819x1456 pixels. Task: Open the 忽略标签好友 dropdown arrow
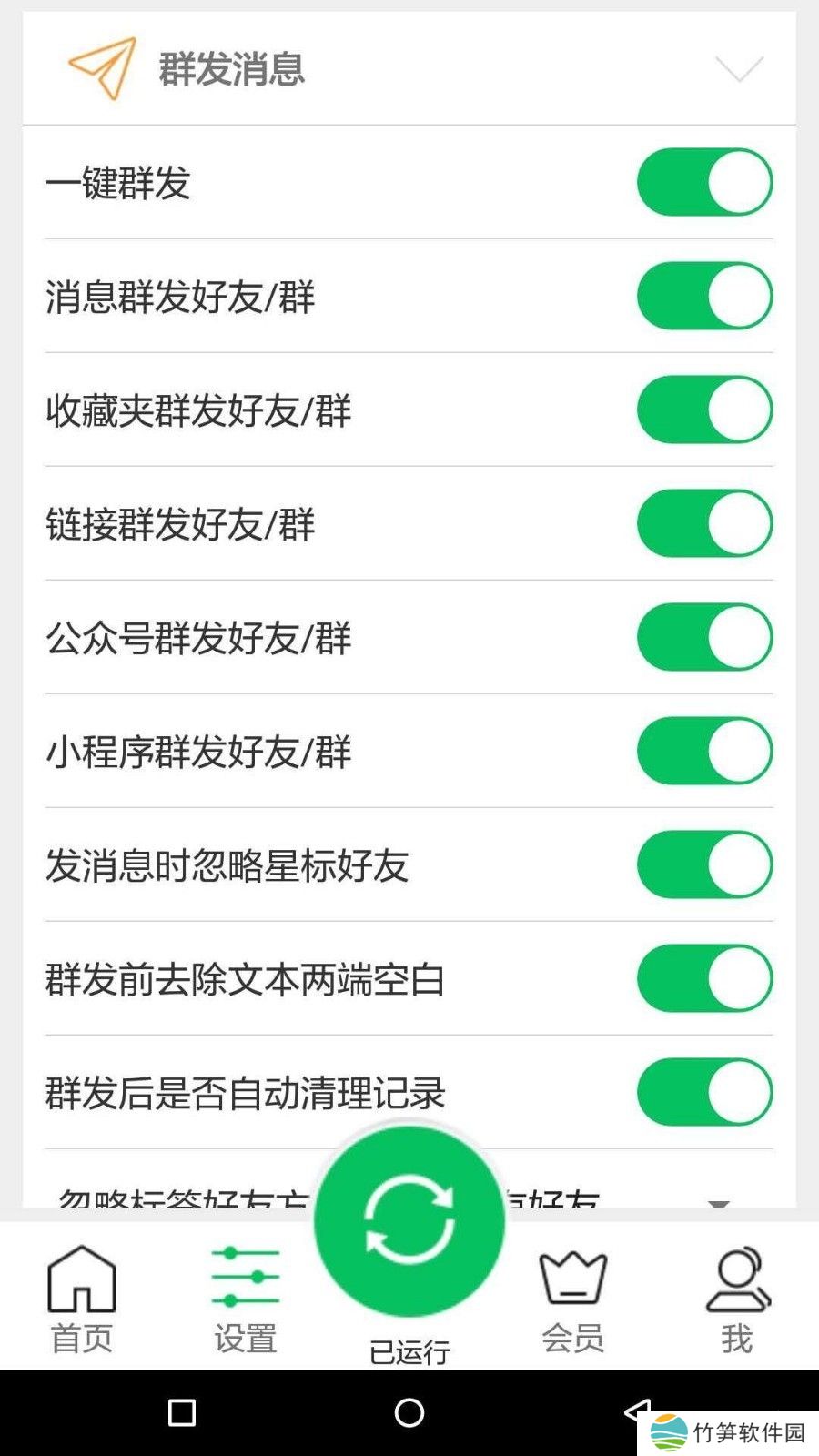[x=719, y=1201]
